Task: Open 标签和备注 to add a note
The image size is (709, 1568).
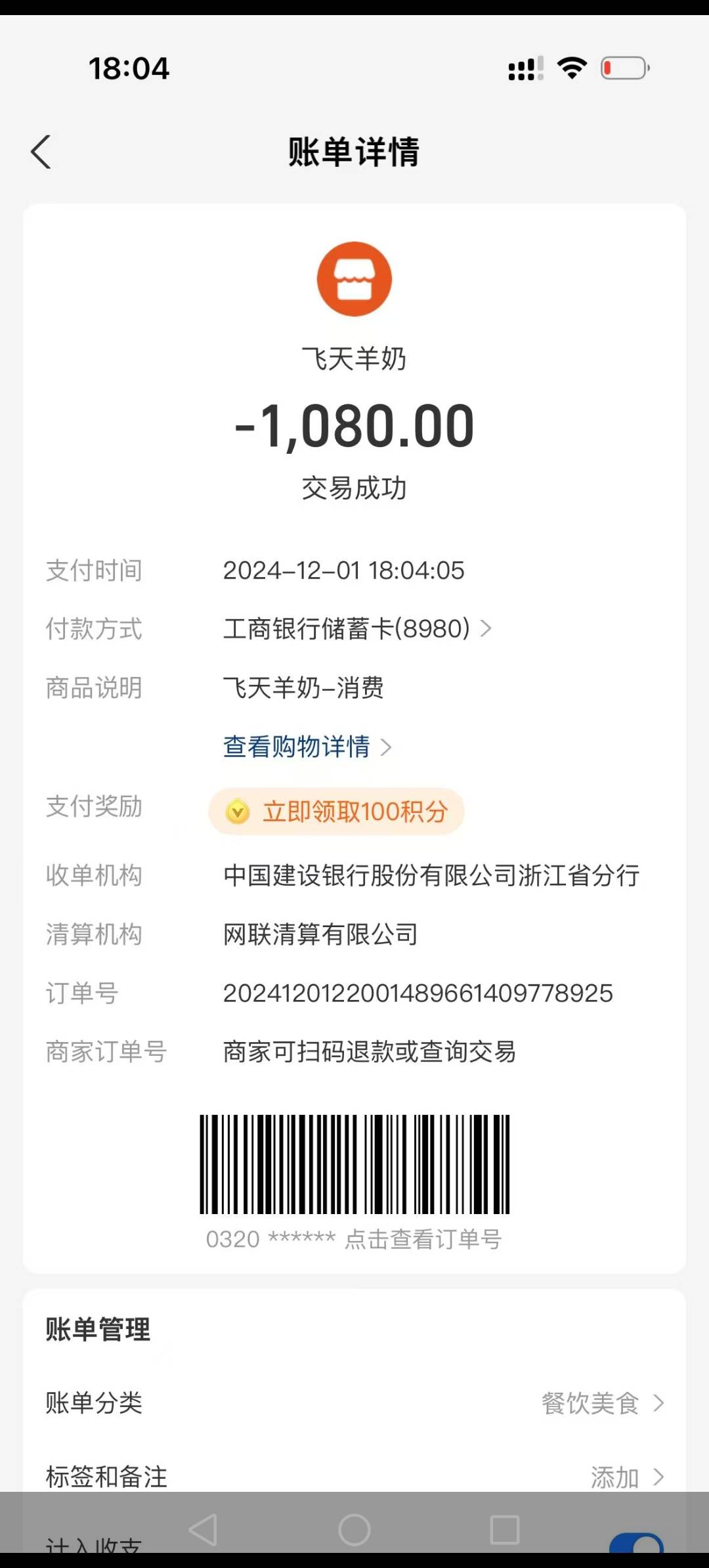Action: pos(354,1477)
